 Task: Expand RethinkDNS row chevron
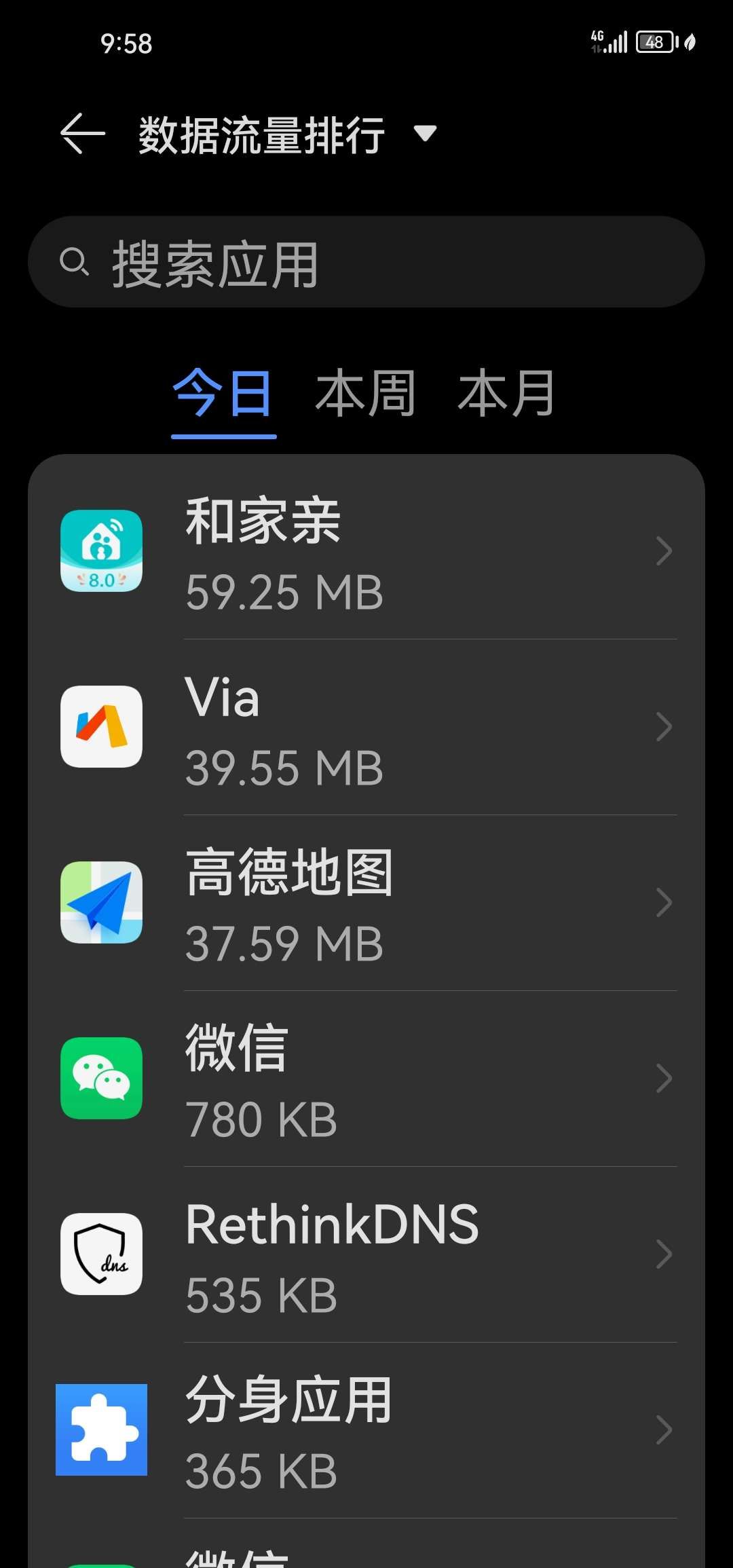pos(662,1254)
